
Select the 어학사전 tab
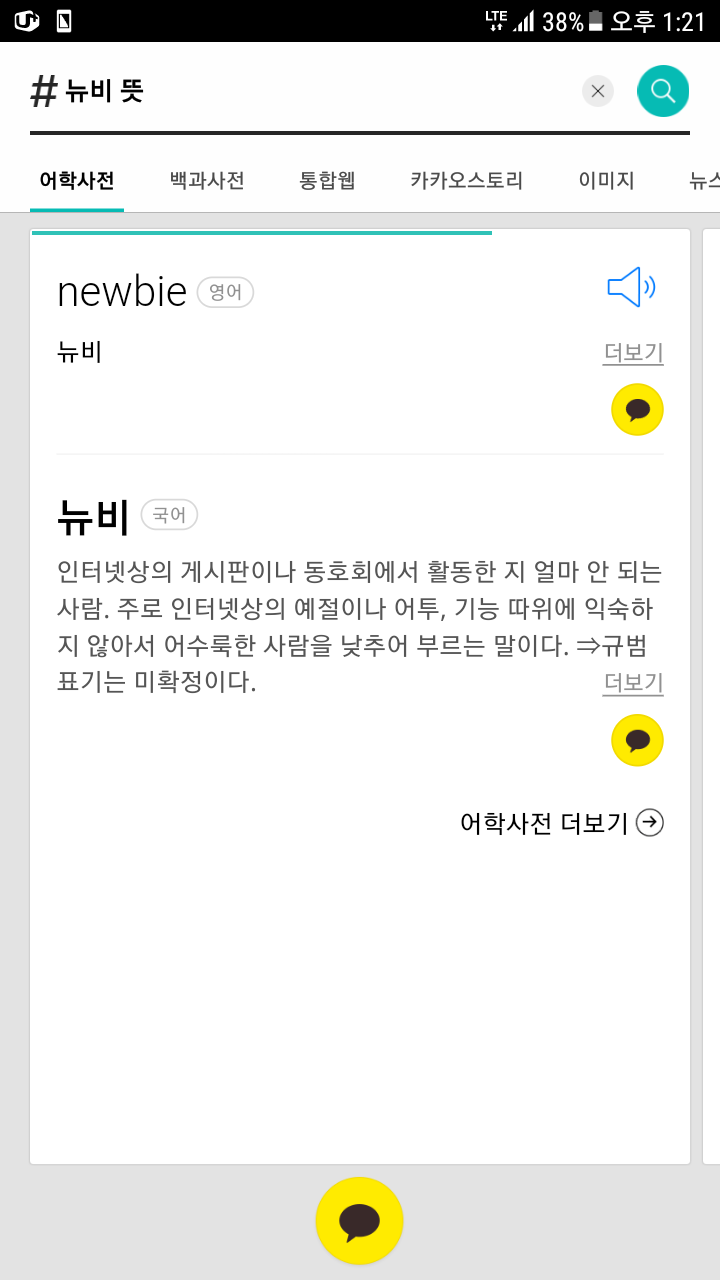pyautogui.click(x=77, y=181)
